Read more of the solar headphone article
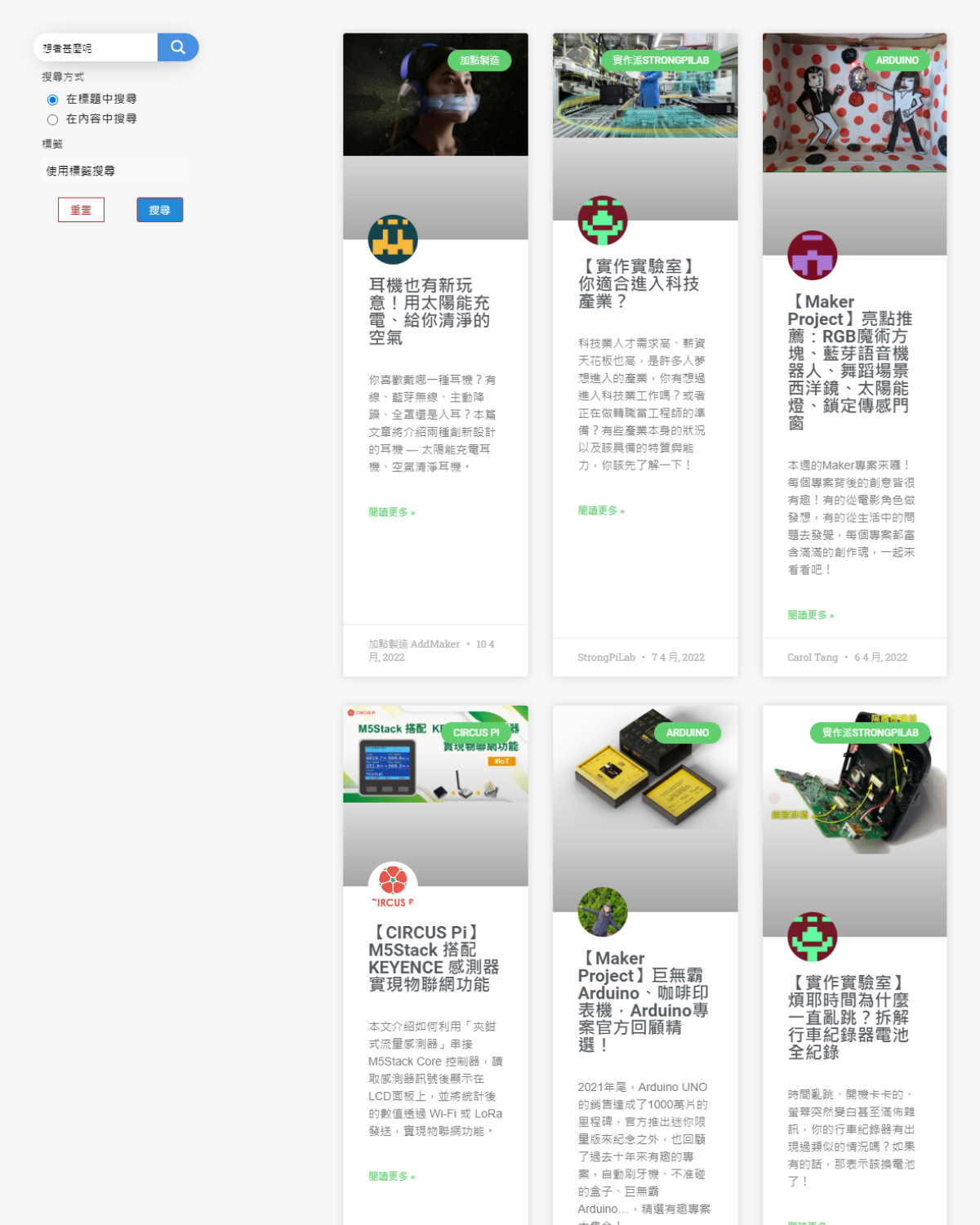 pyautogui.click(x=392, y=512)
